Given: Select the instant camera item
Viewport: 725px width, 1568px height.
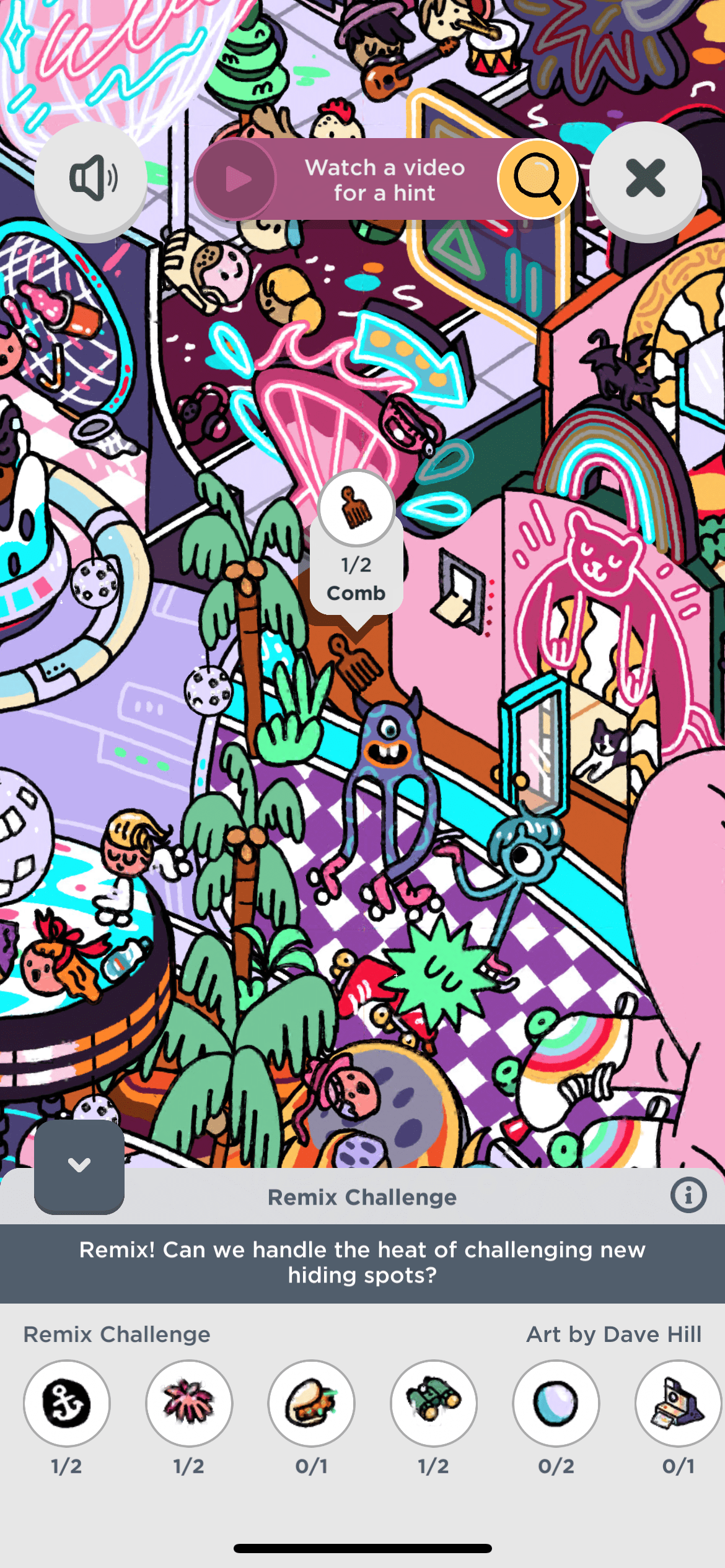Looking at the screenshot, I should click(678, 1403).
